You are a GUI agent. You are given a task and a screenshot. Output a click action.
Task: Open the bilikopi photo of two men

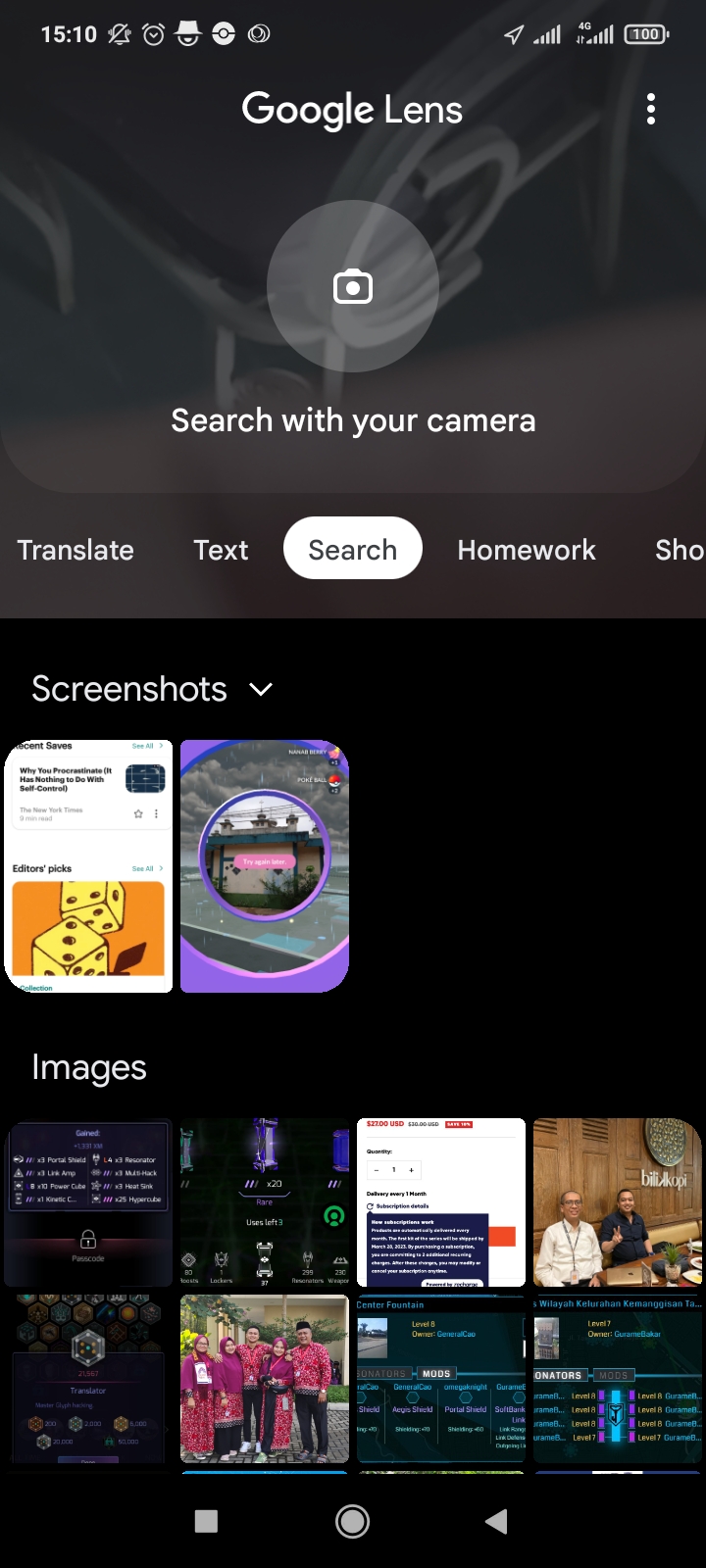(x=618, y=1202)
